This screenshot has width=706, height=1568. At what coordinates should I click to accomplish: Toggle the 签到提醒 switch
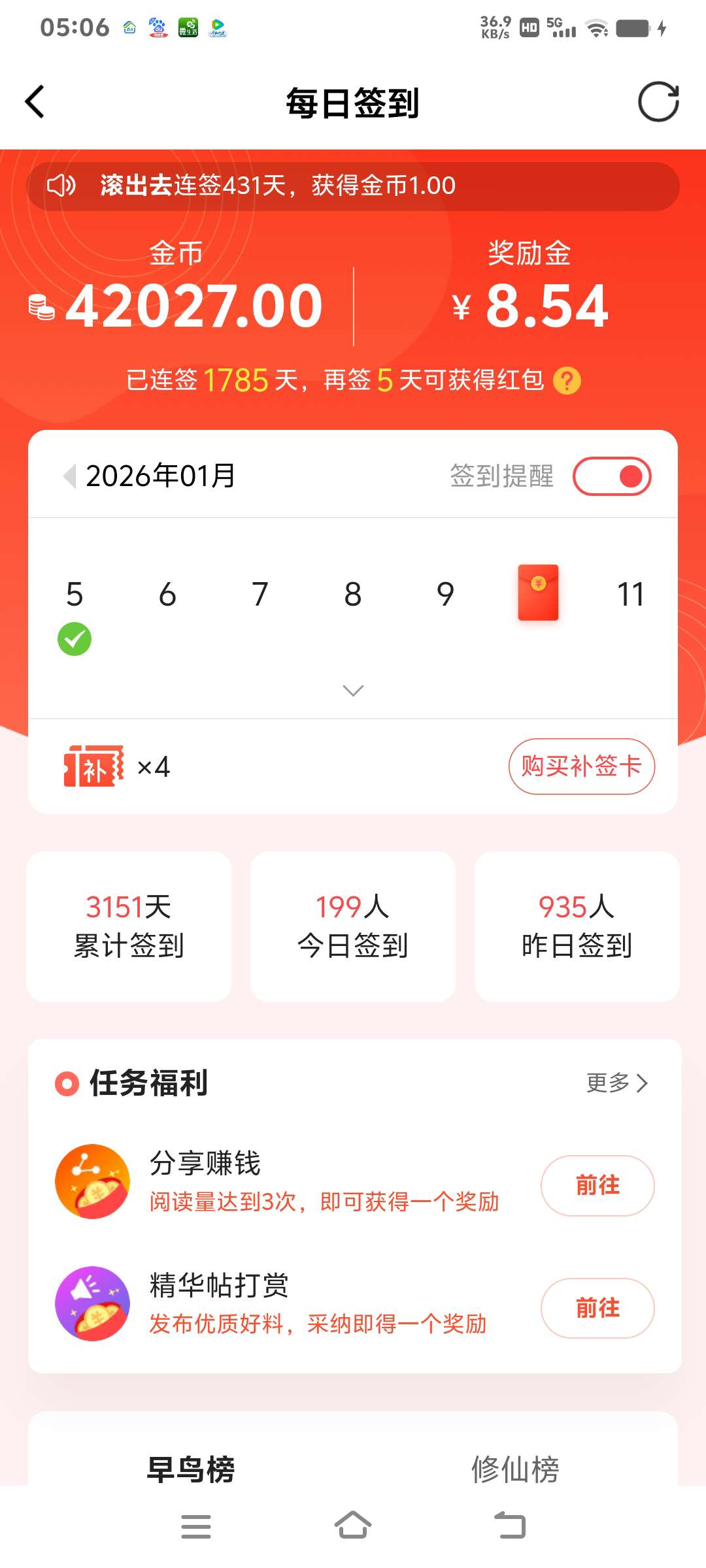click(612, 476)
